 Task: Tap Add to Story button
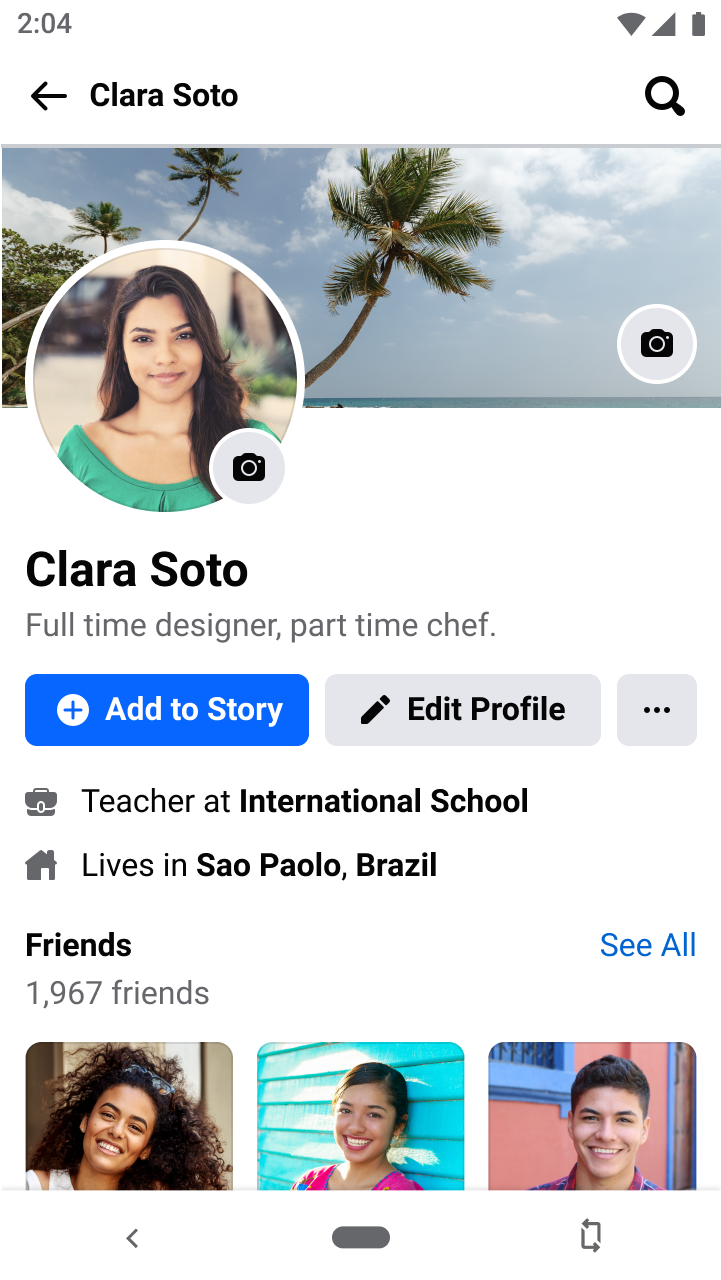[x=167, y=710]
